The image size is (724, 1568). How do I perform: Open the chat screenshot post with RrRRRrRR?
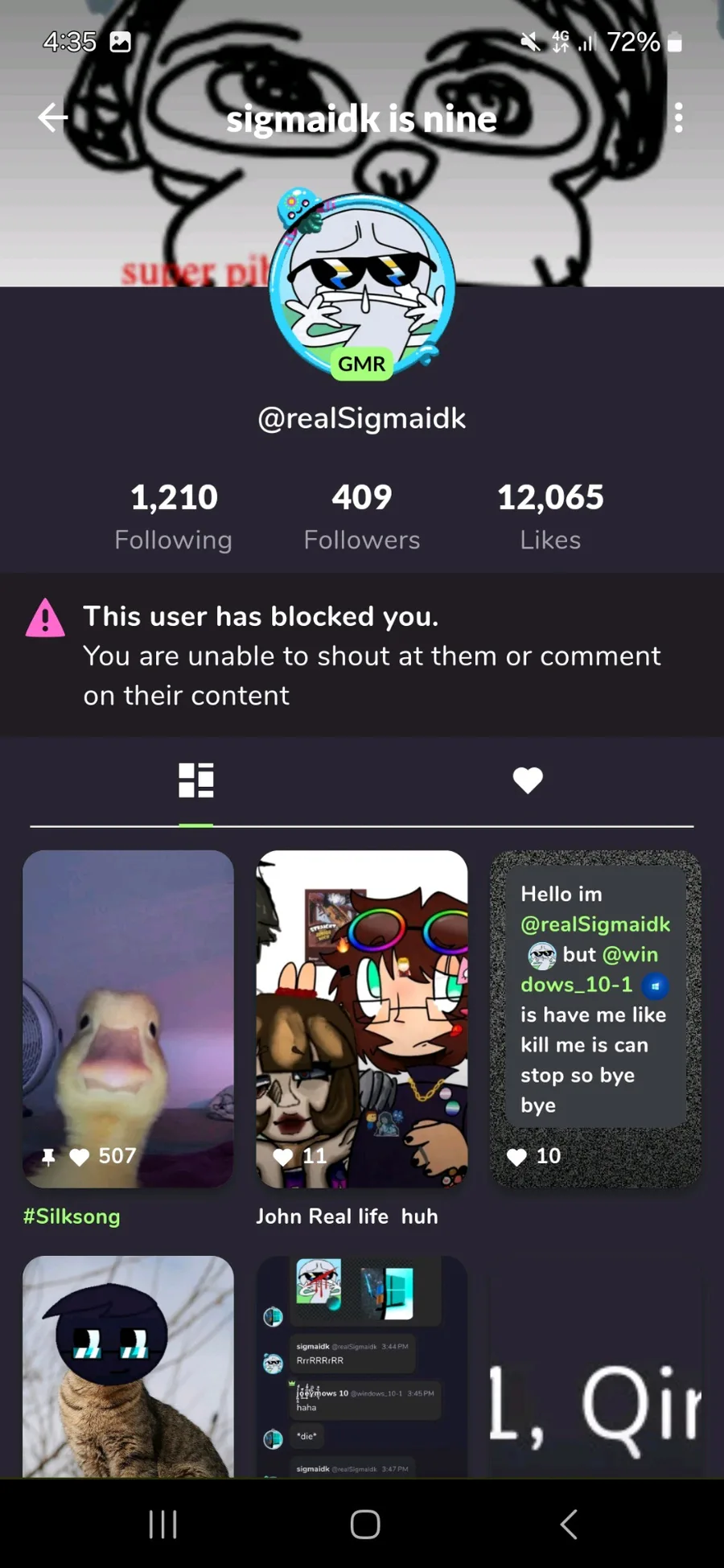click(x=362, y=1366)
